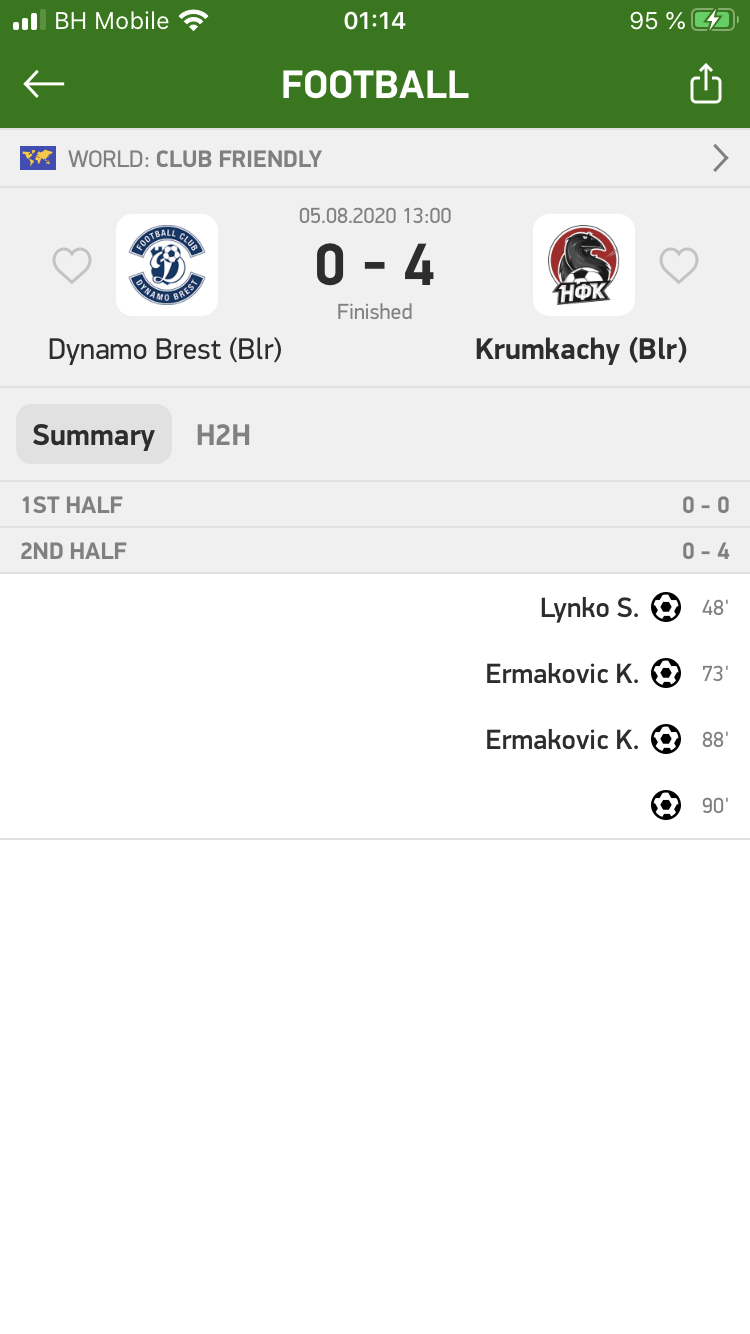Switch to the H2H tab
Screen dimensions: 750x1334
[x=223, y=435]
